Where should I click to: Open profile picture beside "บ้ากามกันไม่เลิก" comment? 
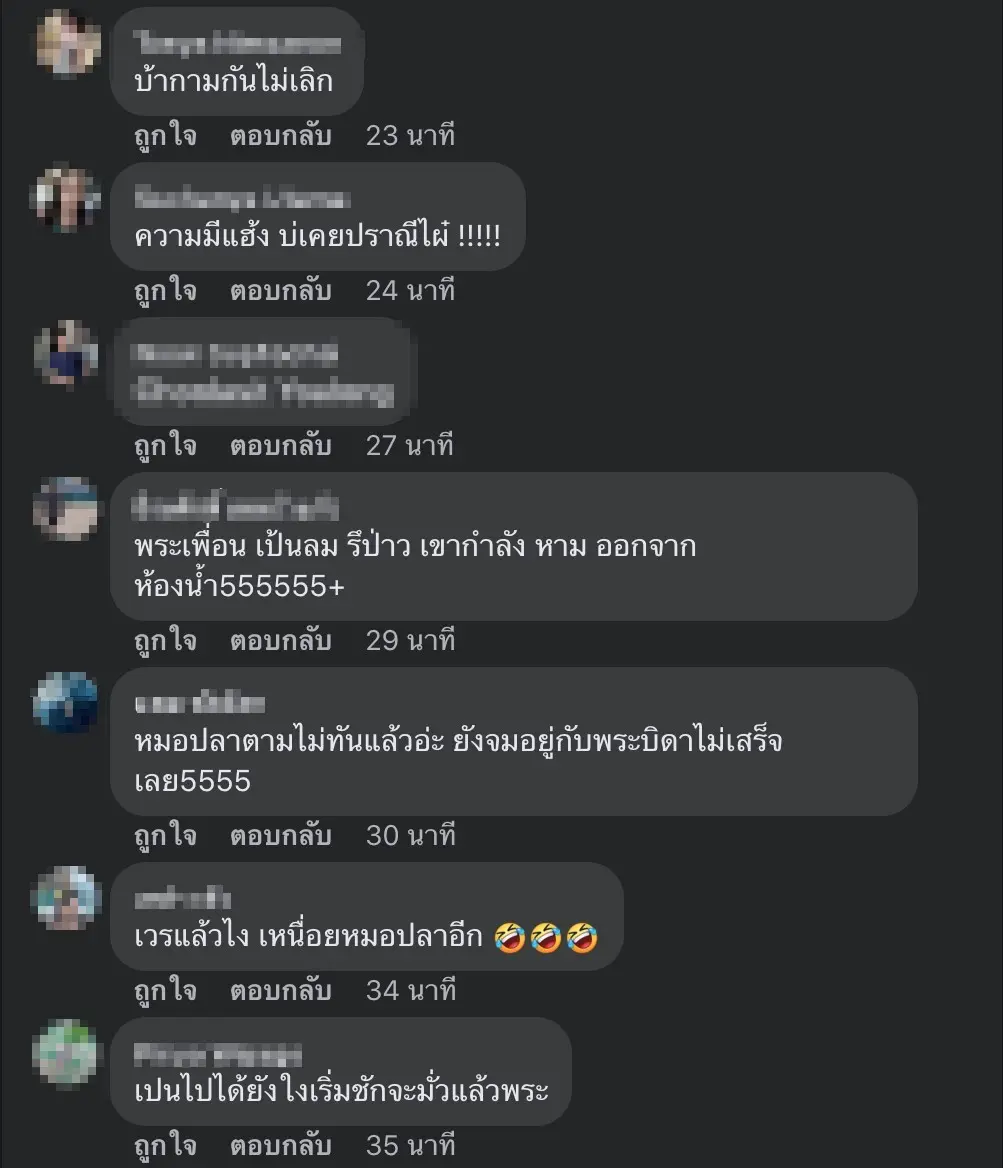pyautogui.click(x=68, y=43)
